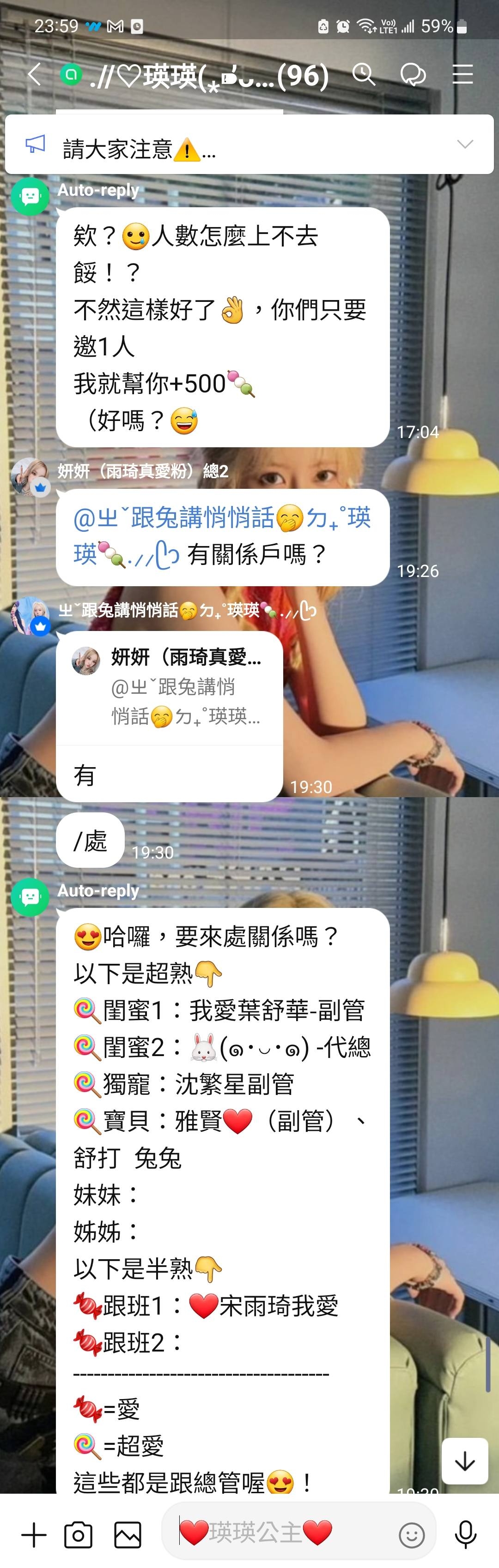Record a voice message with the microphone
This screenshot has width=499, height=1568.
(x=465, y=1534)
